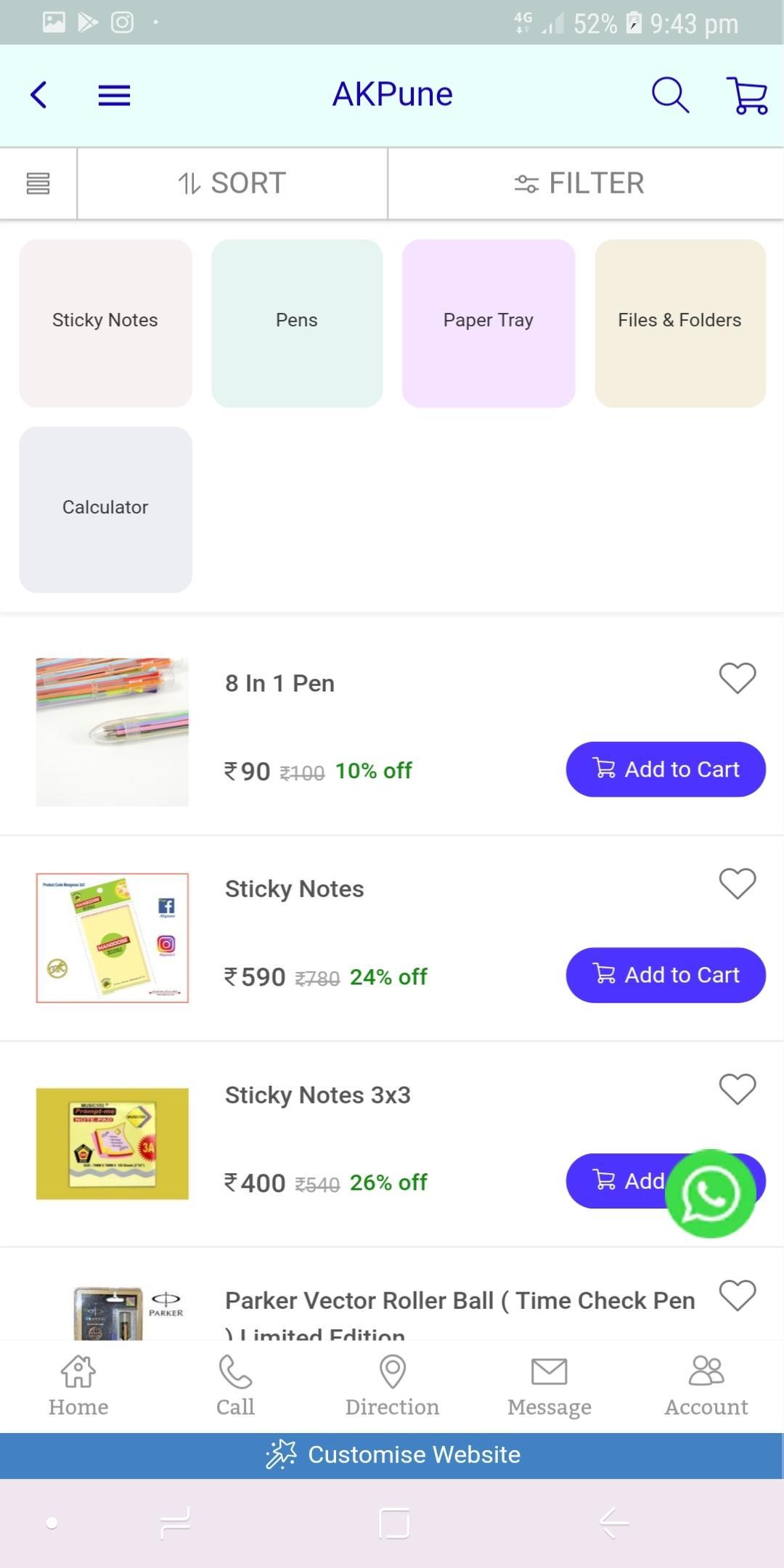Add 8 In 1 Pen to cart
This screenshot has width=784, height=1568.
pyautogui.click(x=666, y=769)
